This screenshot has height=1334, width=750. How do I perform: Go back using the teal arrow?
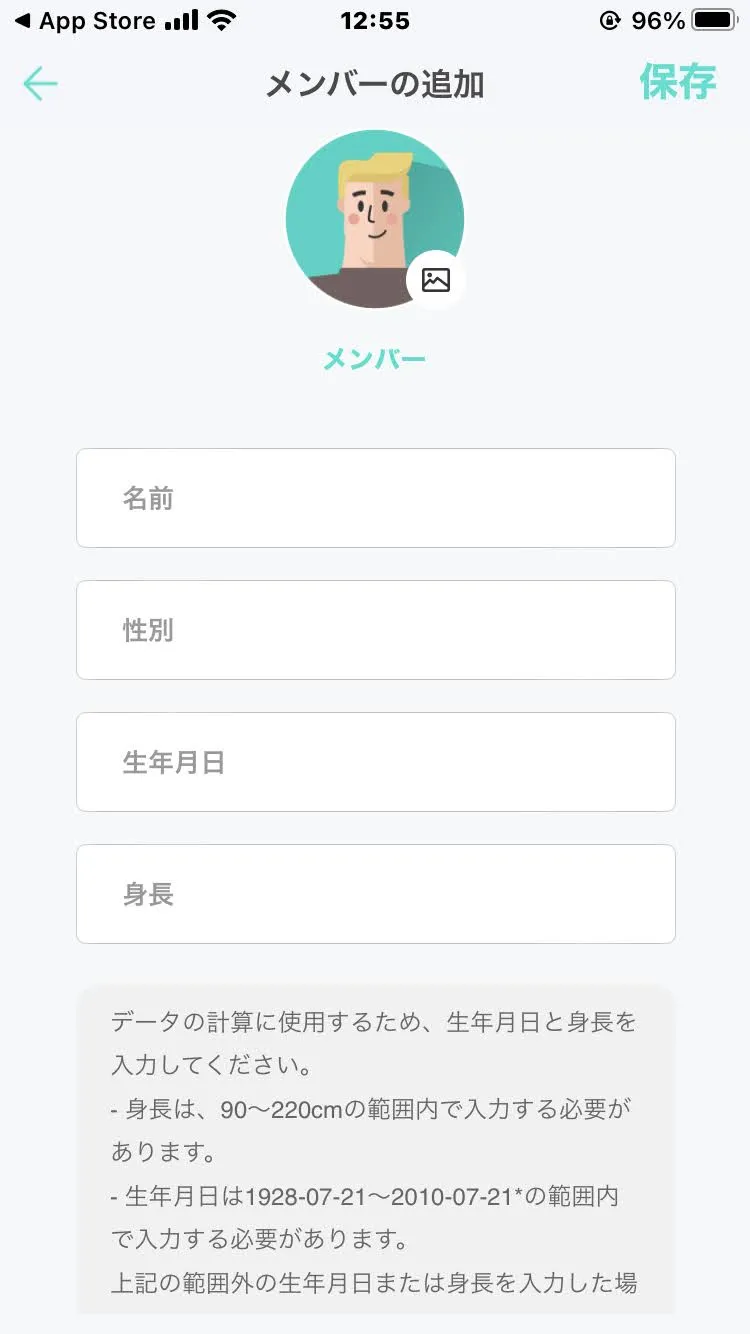pos(40,84)
